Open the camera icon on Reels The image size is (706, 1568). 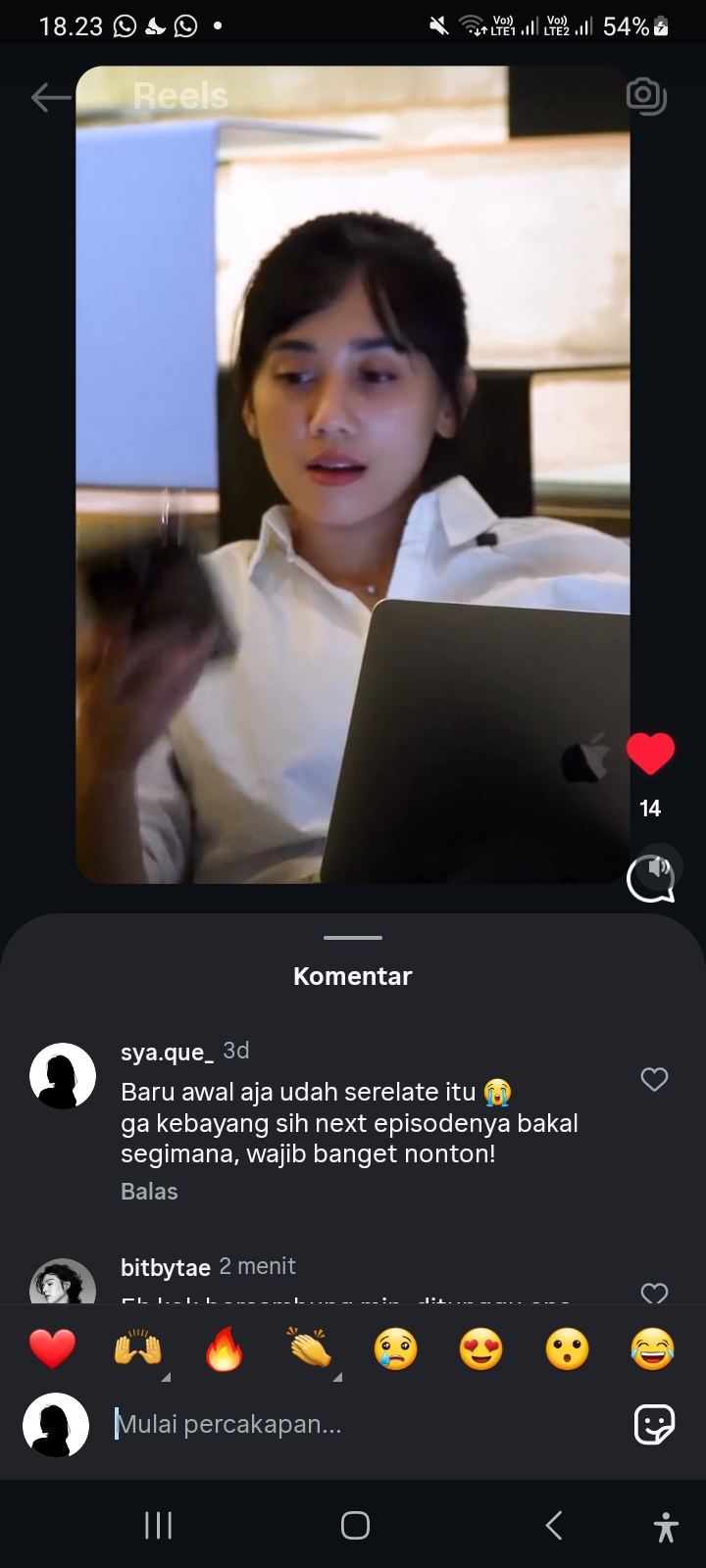coord(646,96)
